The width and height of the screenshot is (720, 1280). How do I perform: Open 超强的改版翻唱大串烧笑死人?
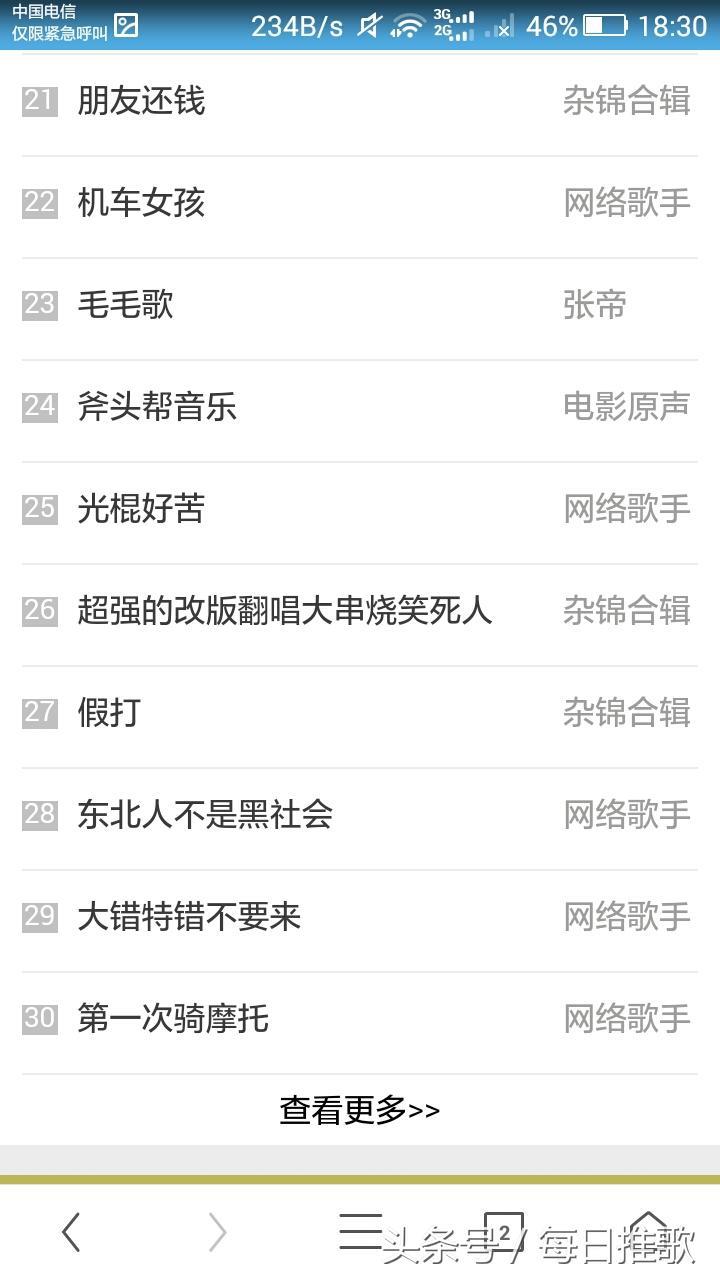(285, 610)
